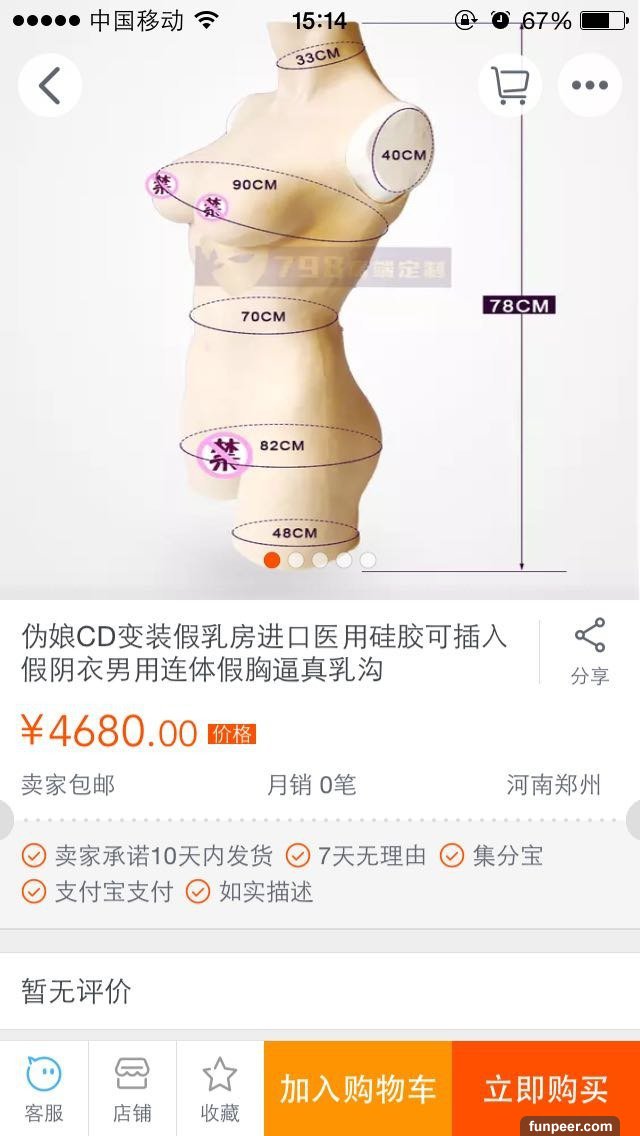Go back using the arrow icon
The height and width of the screenshot is (1136, 640).
(50, 86)
